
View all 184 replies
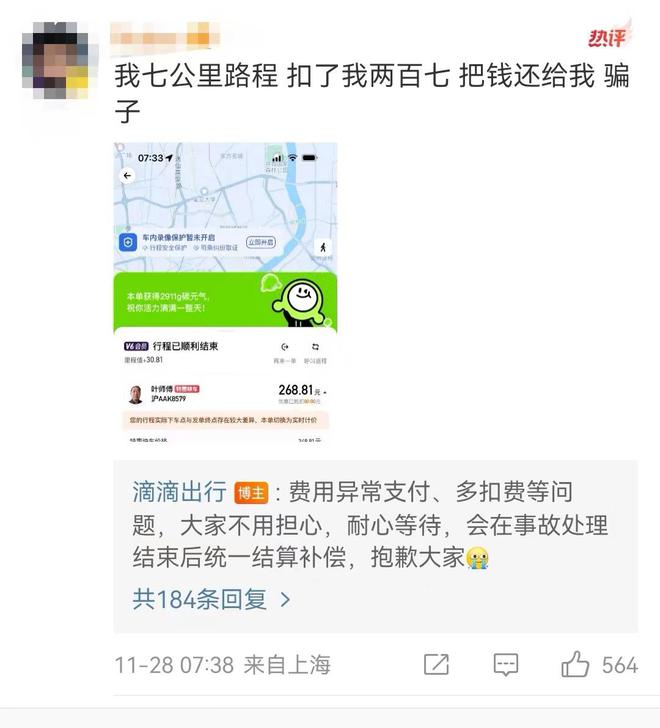pos(211,599)
